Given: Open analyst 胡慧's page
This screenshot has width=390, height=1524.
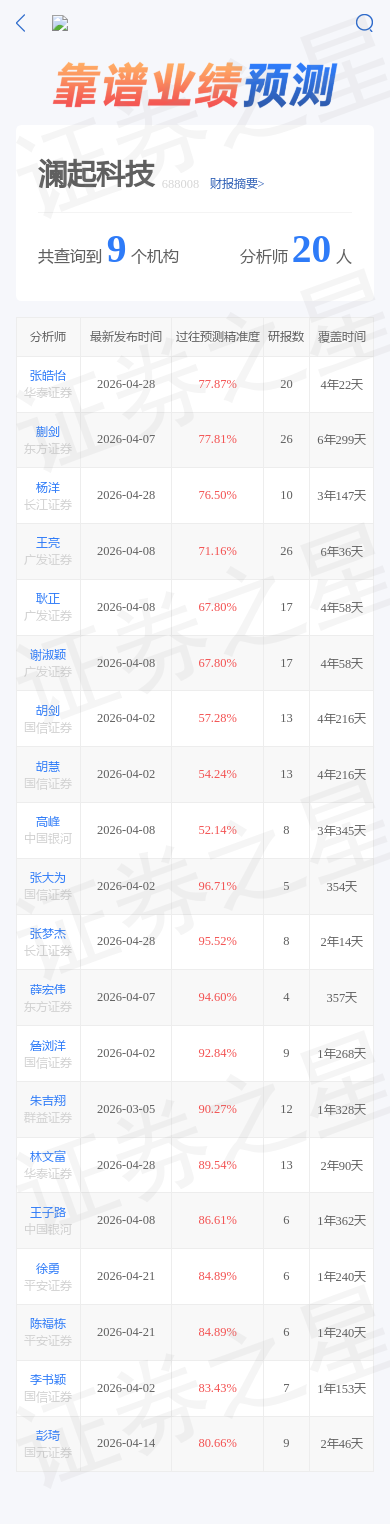Looking at the screenshot, I should (x=48, y=766).
